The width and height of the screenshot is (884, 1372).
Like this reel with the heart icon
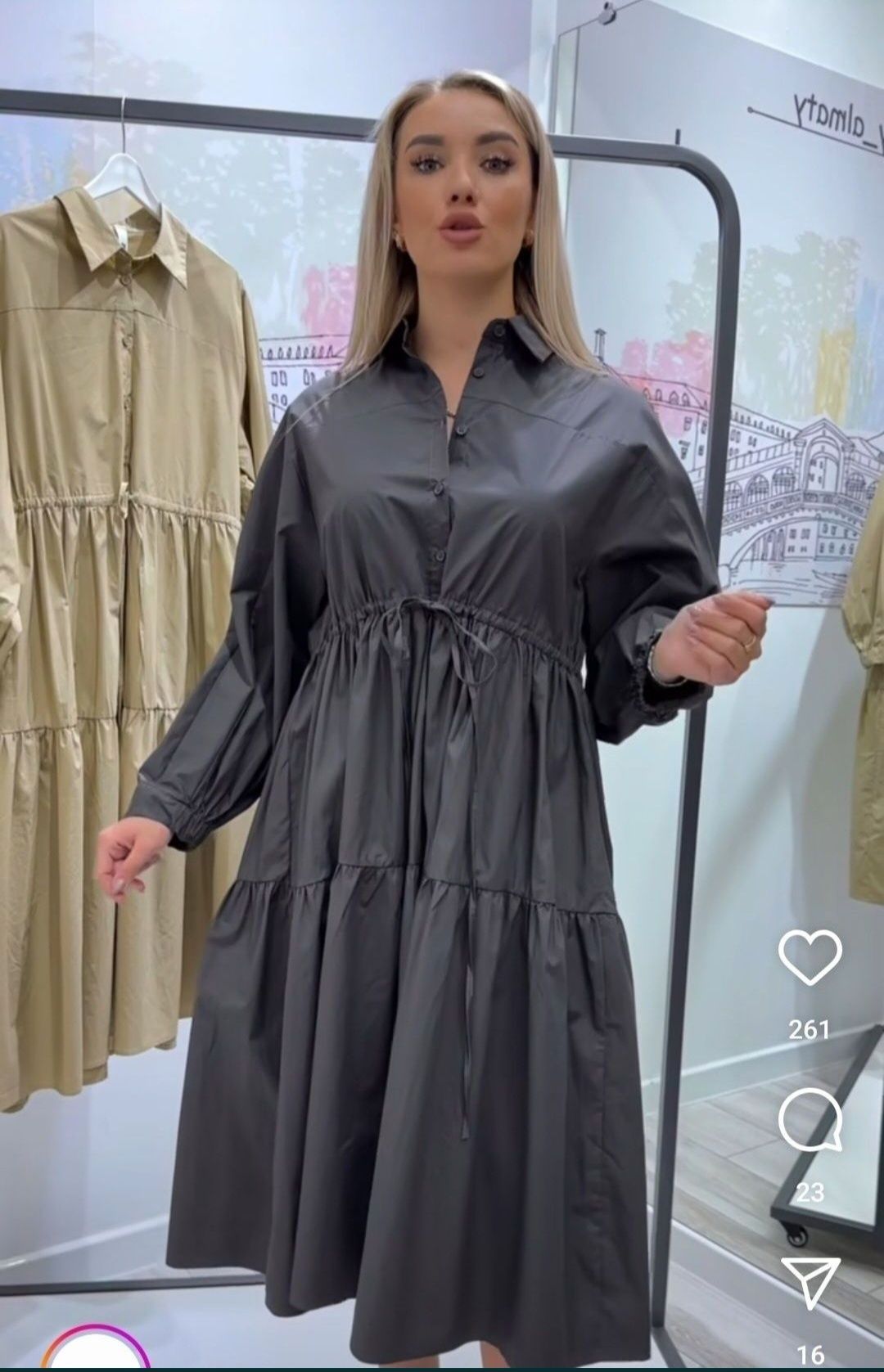click(810, 956)
